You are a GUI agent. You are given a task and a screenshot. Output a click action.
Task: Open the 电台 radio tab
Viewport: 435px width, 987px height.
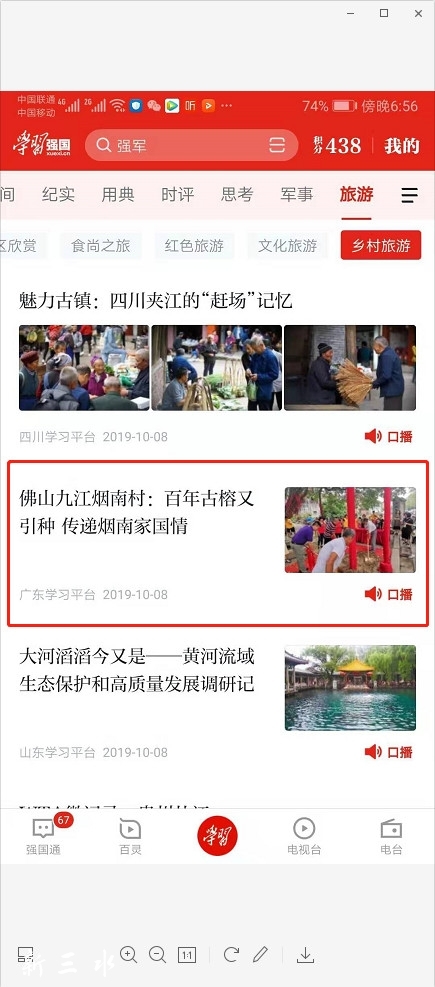pos(391,836)
